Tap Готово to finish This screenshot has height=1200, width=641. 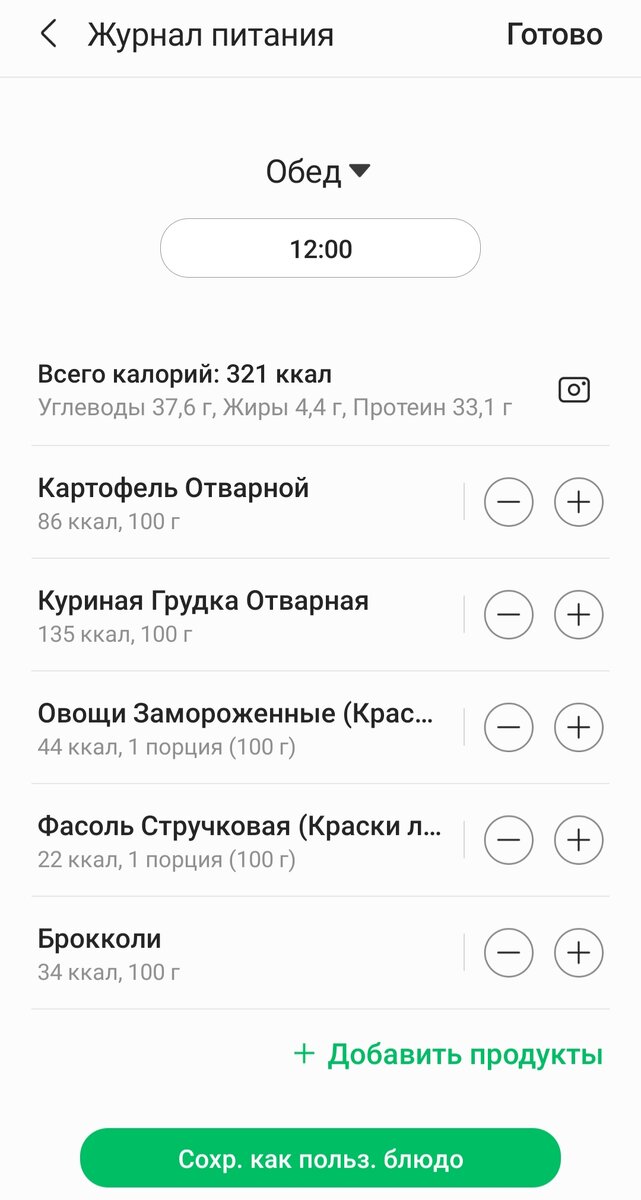click(x=555, y=35)
